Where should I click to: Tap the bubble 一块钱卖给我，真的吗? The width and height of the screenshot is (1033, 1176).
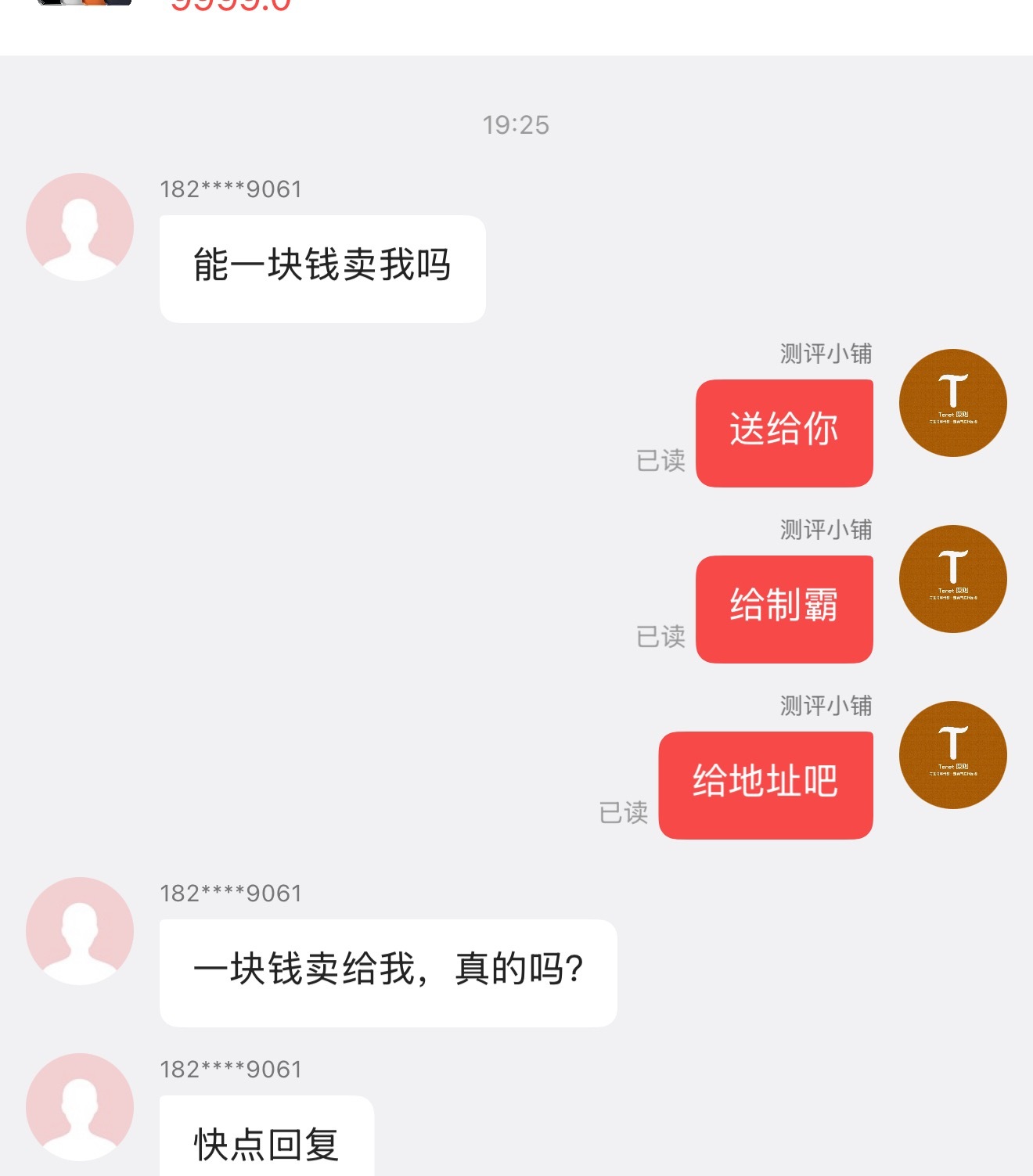click(387, 970)
